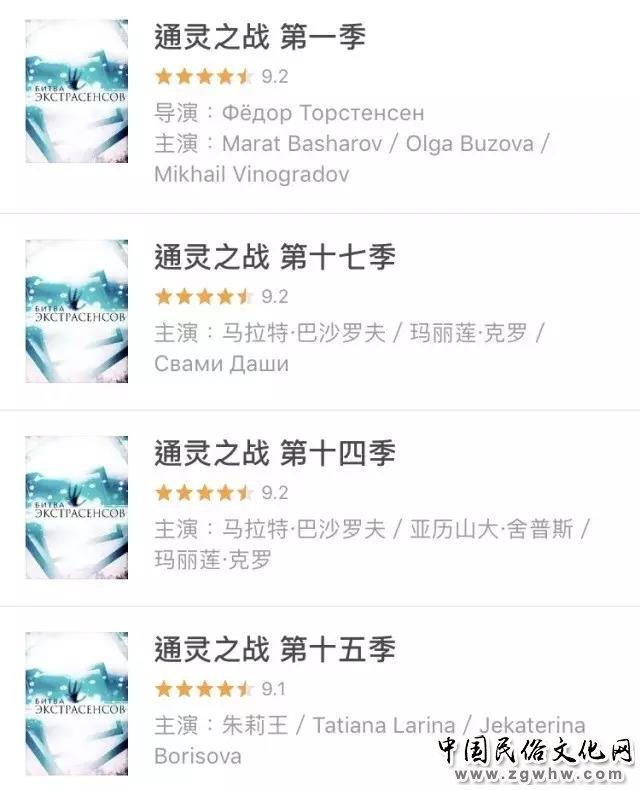The height and width of the screenshot is (790, 640).
Task: Open 通灵之战 第十五季 entry
Action: coord(275,649)
